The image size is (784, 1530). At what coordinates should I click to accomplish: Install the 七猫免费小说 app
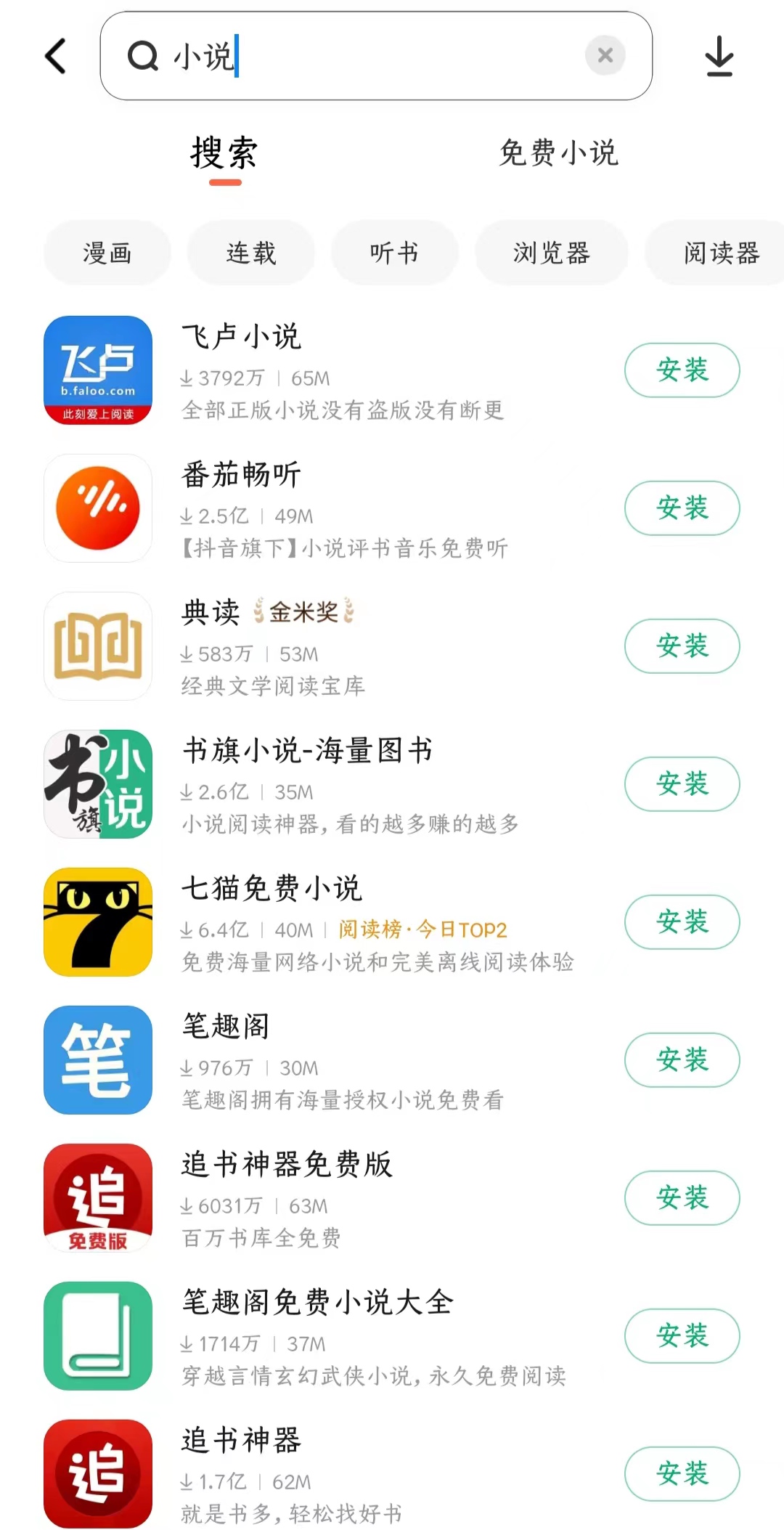click(682, 922)
